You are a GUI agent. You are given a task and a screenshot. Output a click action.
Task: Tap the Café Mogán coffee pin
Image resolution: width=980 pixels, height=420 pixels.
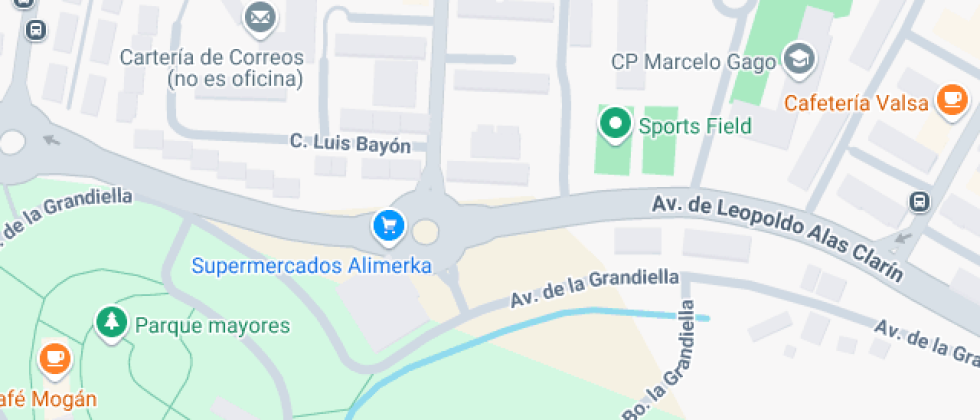click(53, 358)
